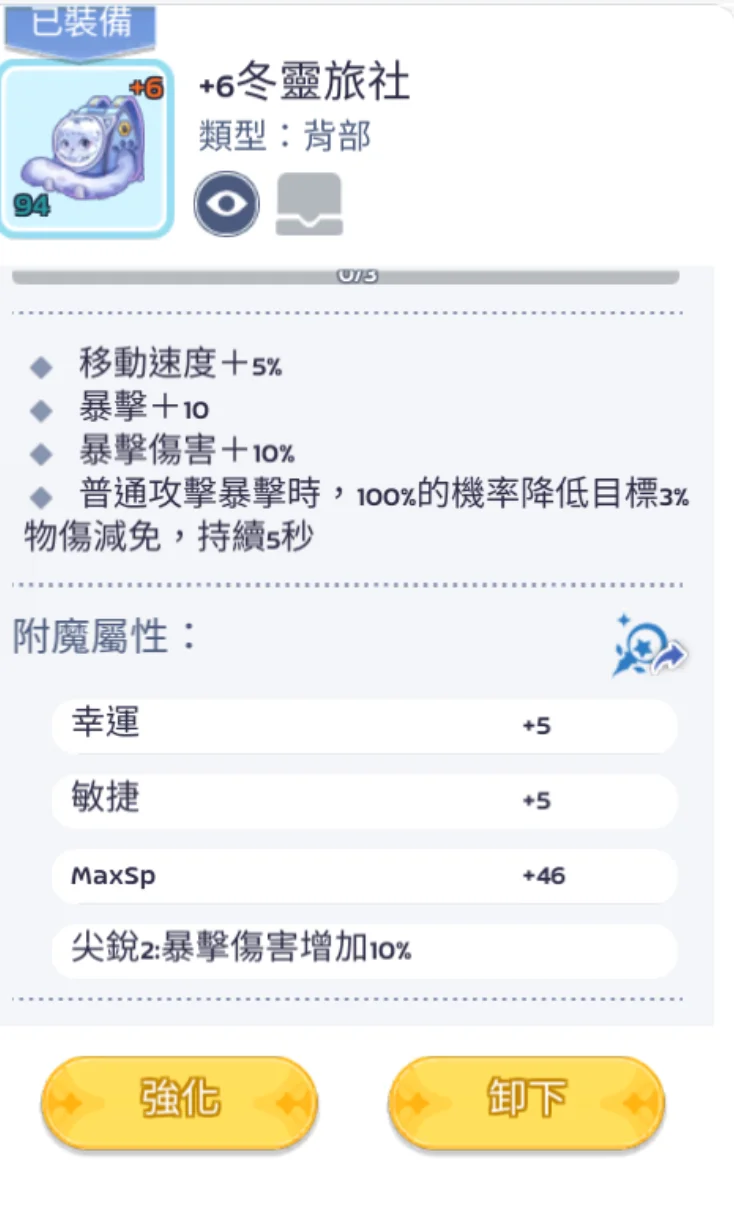Unequip item with 卸下 button
This screenshot has height=1205, width=734.
(526, 1102)
